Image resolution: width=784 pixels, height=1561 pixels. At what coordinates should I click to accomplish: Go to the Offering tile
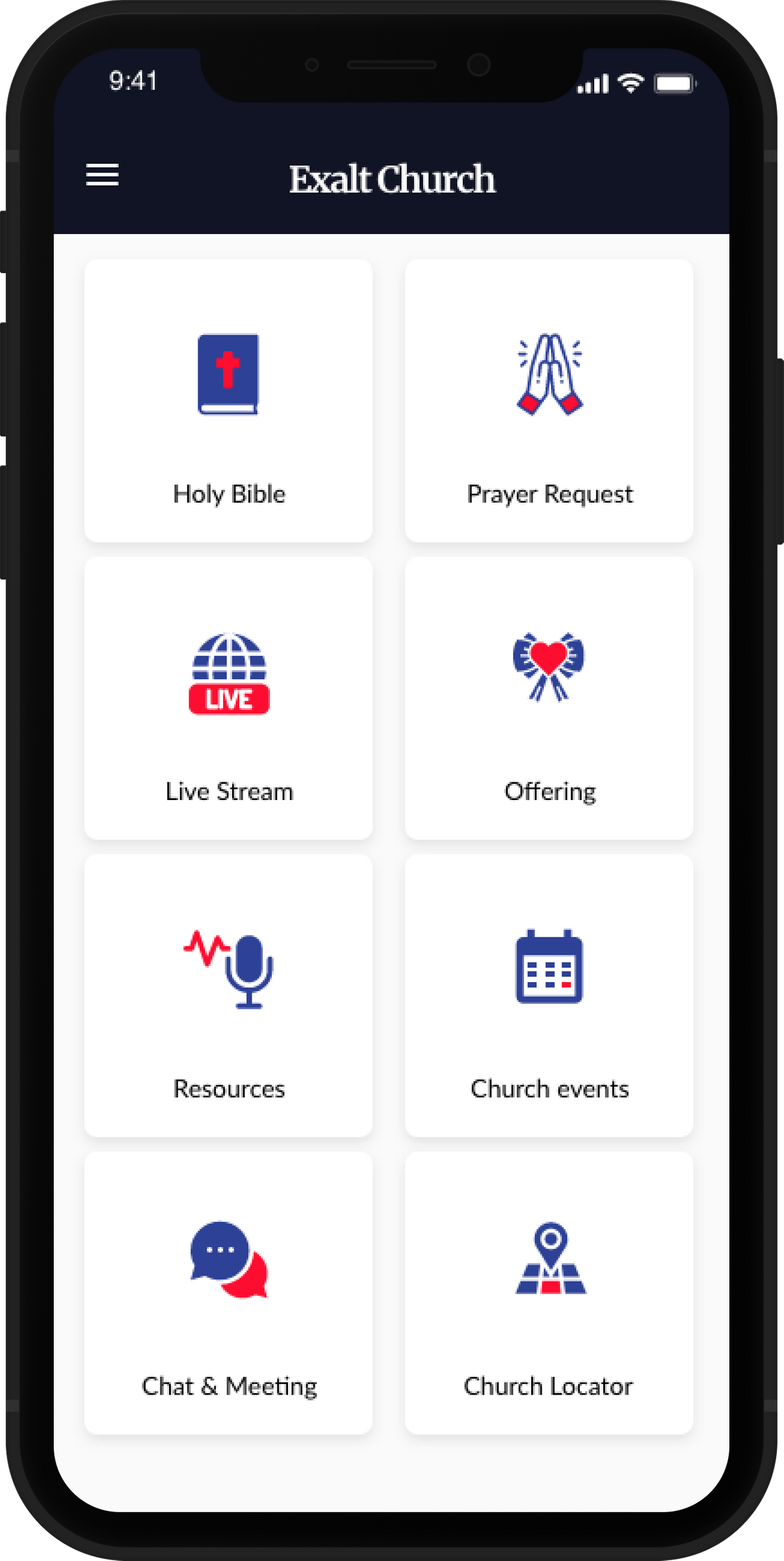click(549, 698)
